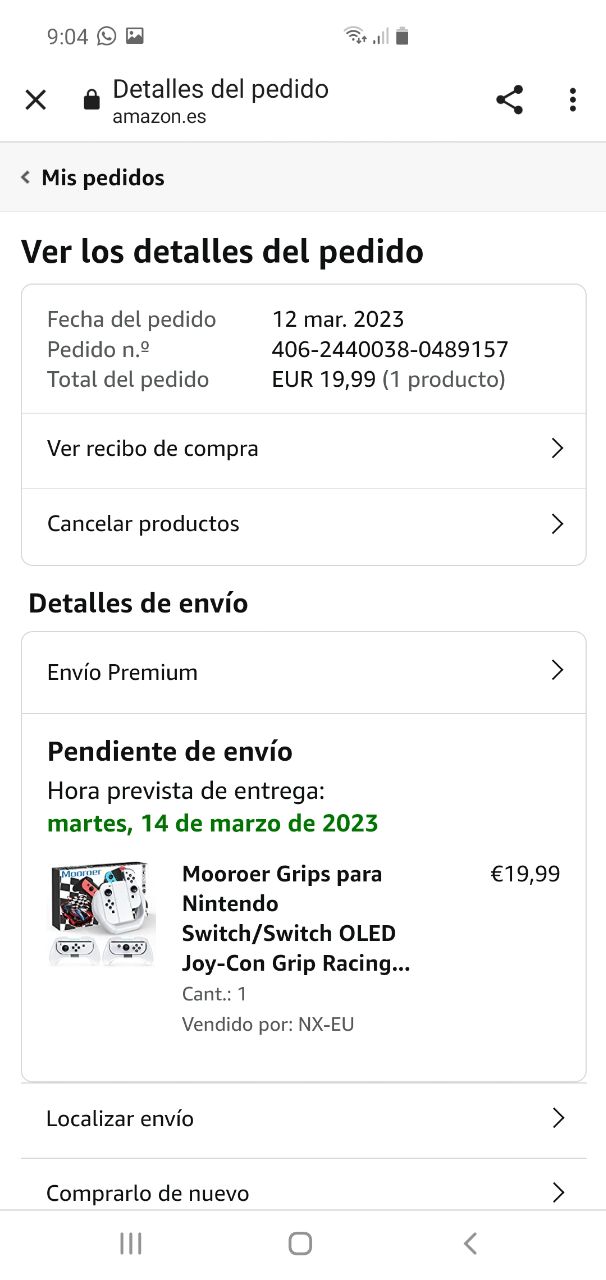The height and width of the screenshot is (1280, 606).
Task: Select Cancelar productos
Action: pyautogui.click(x=304, y=525)
